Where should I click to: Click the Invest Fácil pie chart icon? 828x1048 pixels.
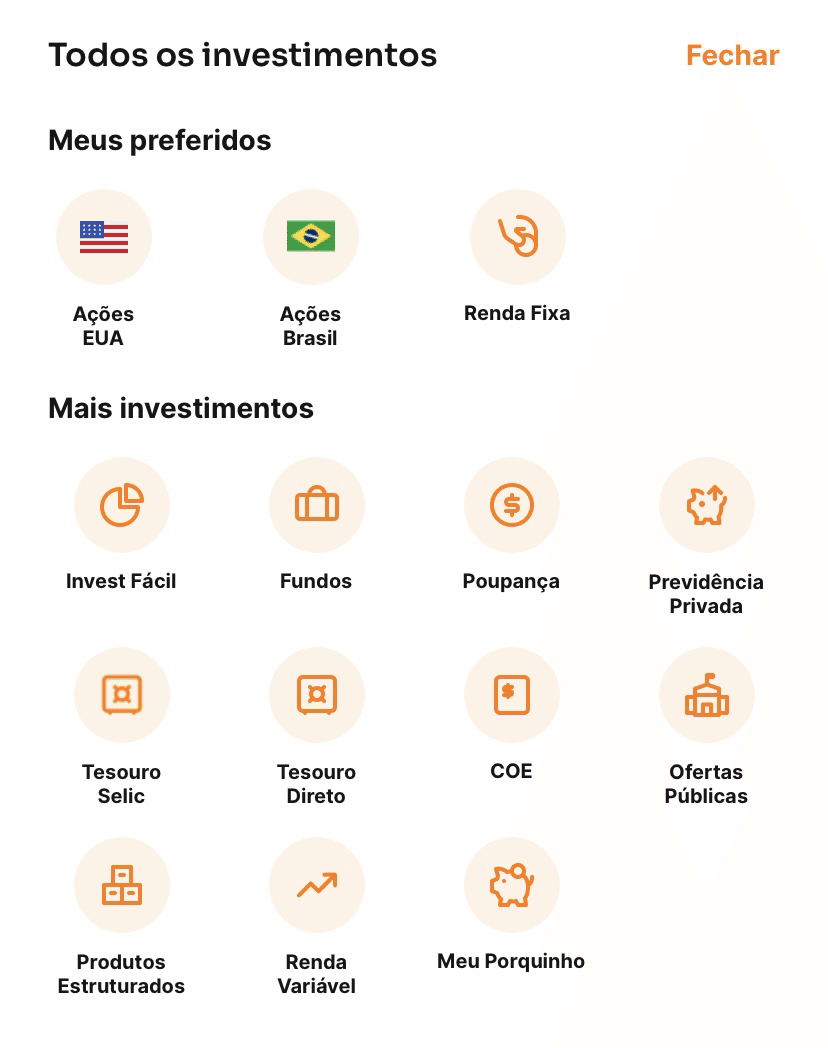click(x=122, y=505)
